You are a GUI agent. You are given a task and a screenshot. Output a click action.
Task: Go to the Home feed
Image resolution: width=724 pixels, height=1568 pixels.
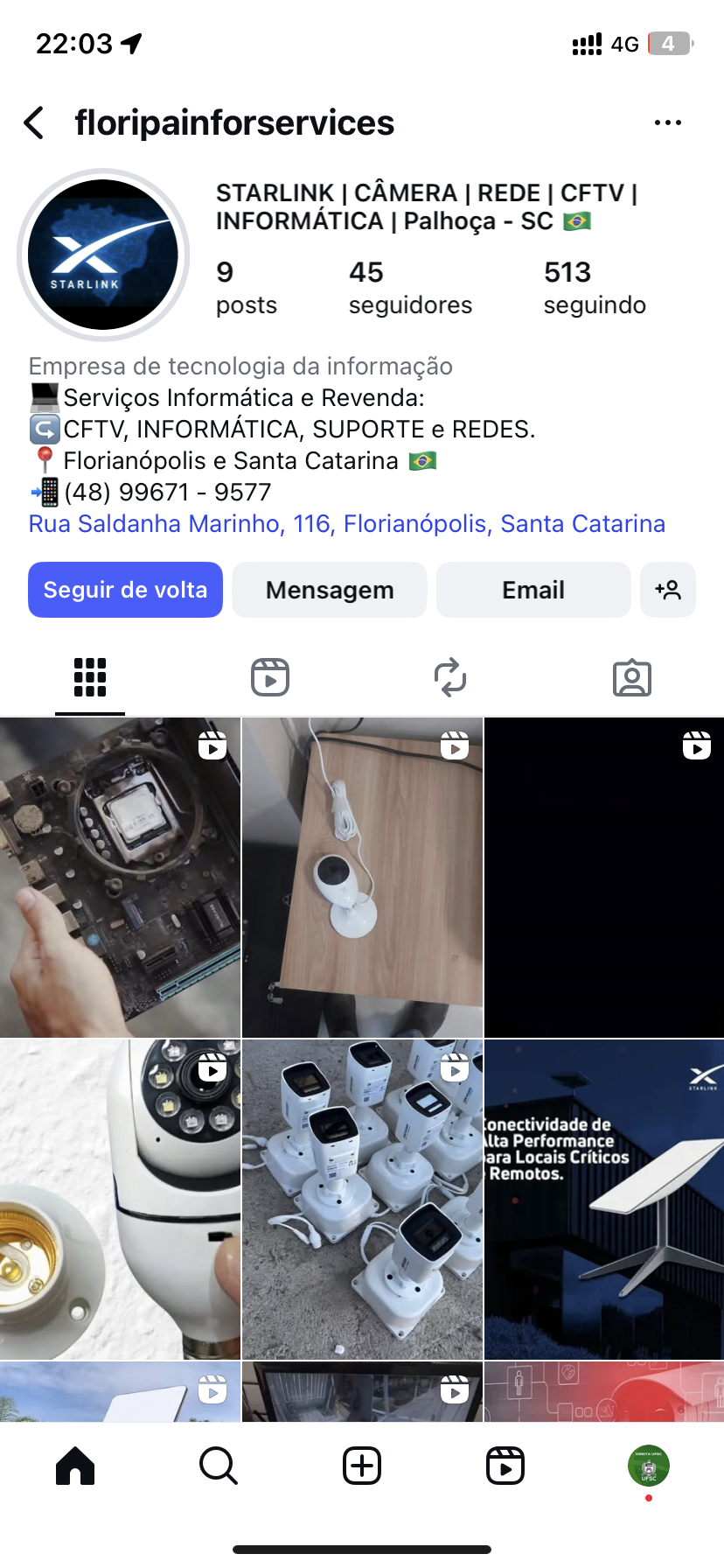point(75,1466)
